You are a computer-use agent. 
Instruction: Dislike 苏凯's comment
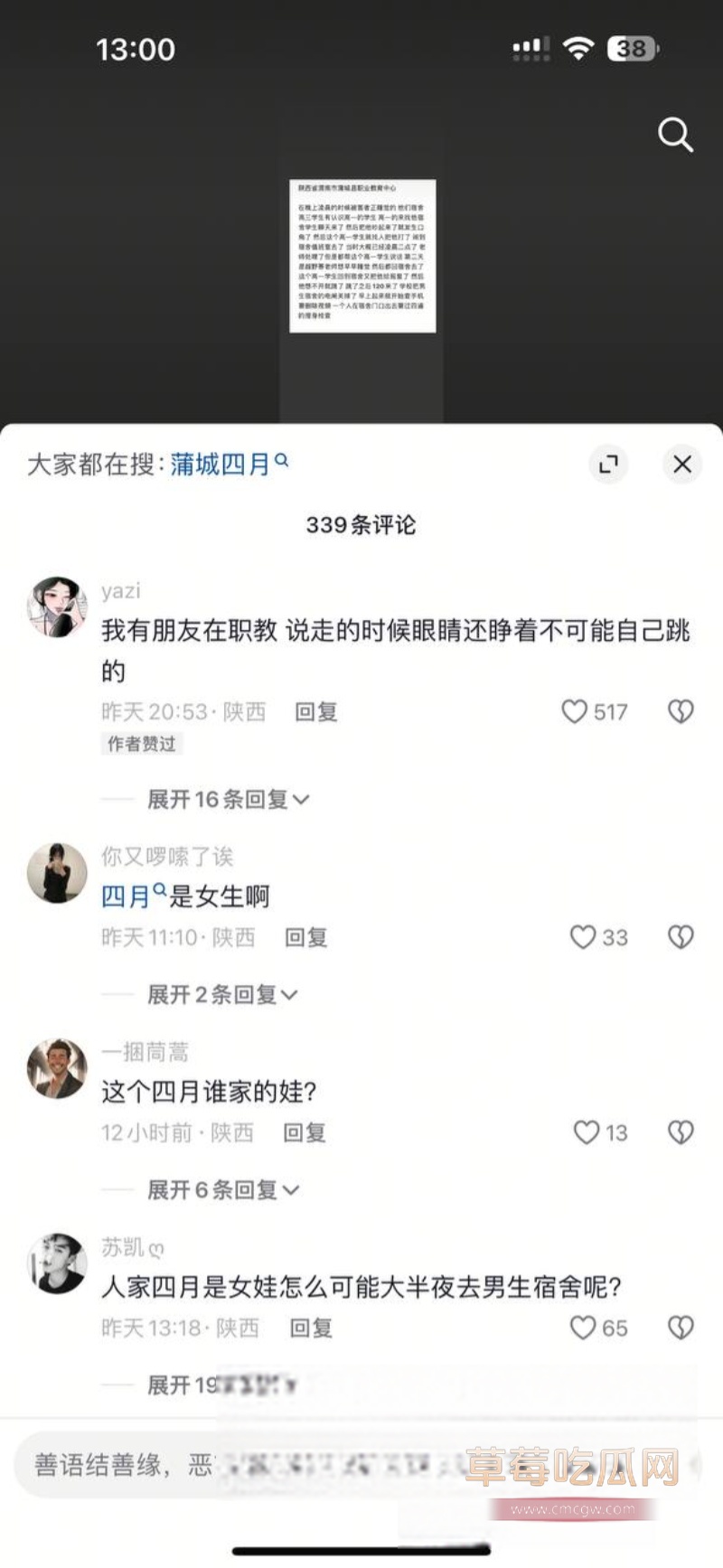point(680,1328)
